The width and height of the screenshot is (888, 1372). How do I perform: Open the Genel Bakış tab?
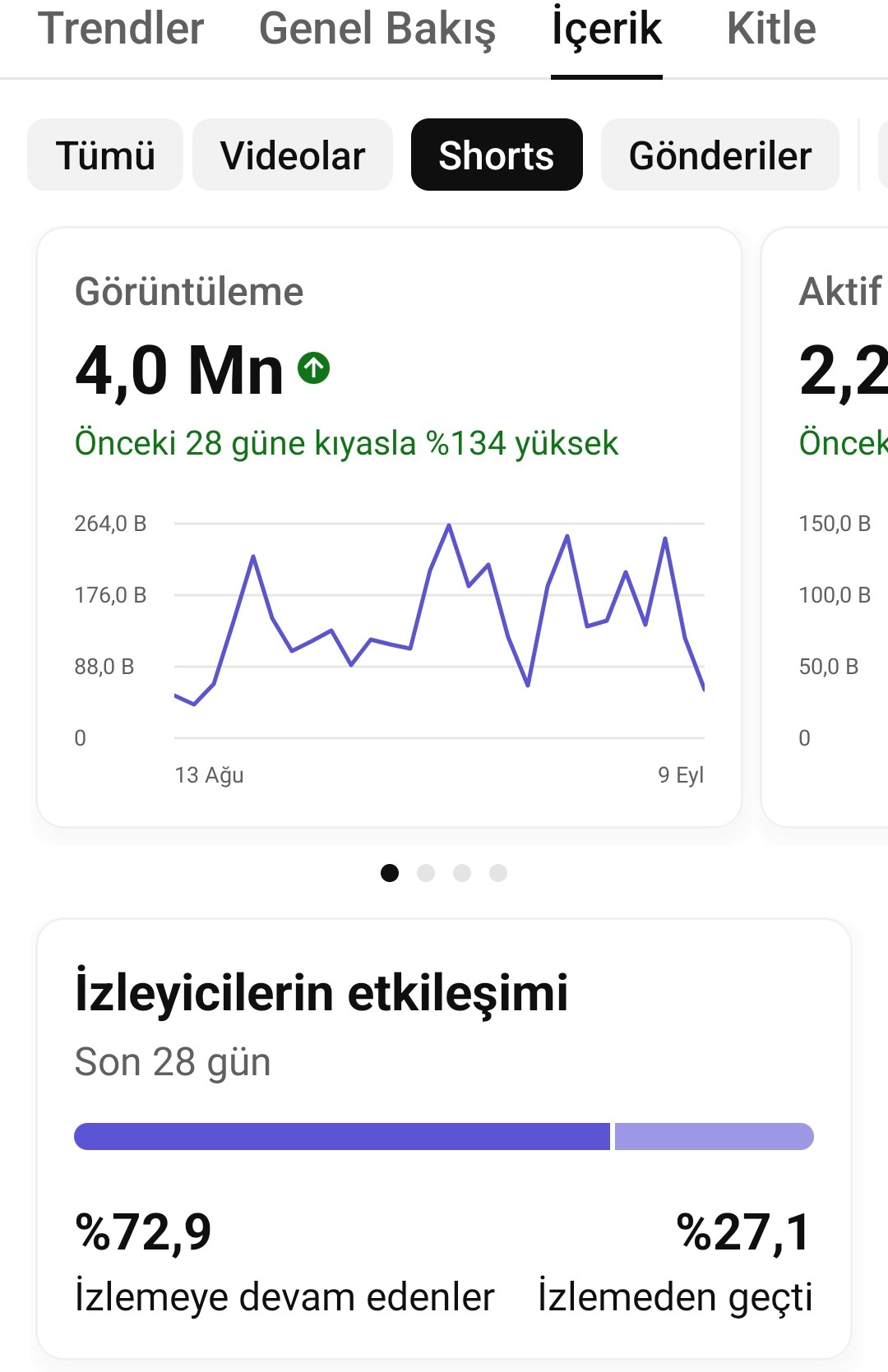(x=377, y=29)
